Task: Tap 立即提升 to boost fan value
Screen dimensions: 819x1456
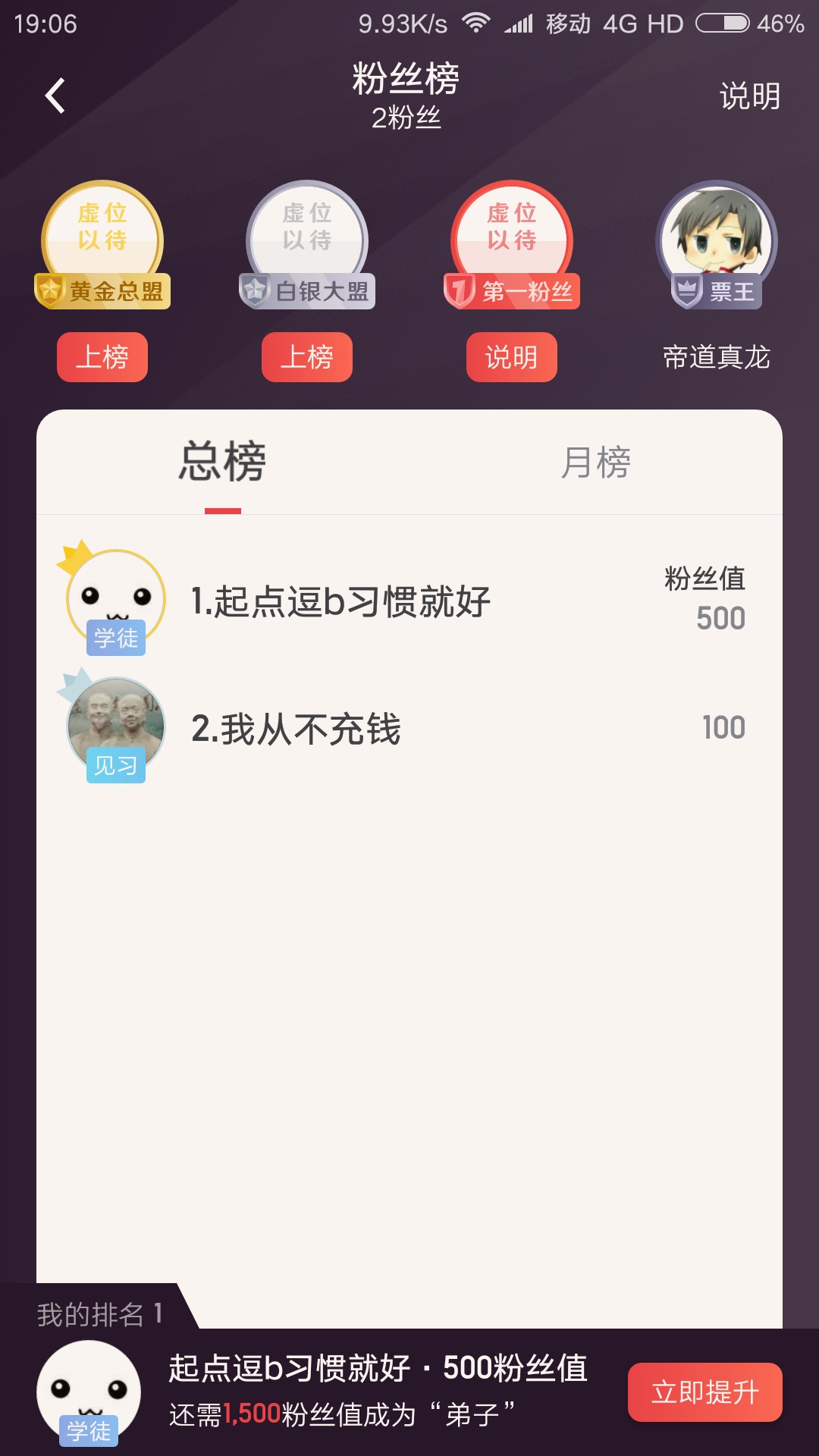Action: pyautogui.click(x=704, y=1392)
